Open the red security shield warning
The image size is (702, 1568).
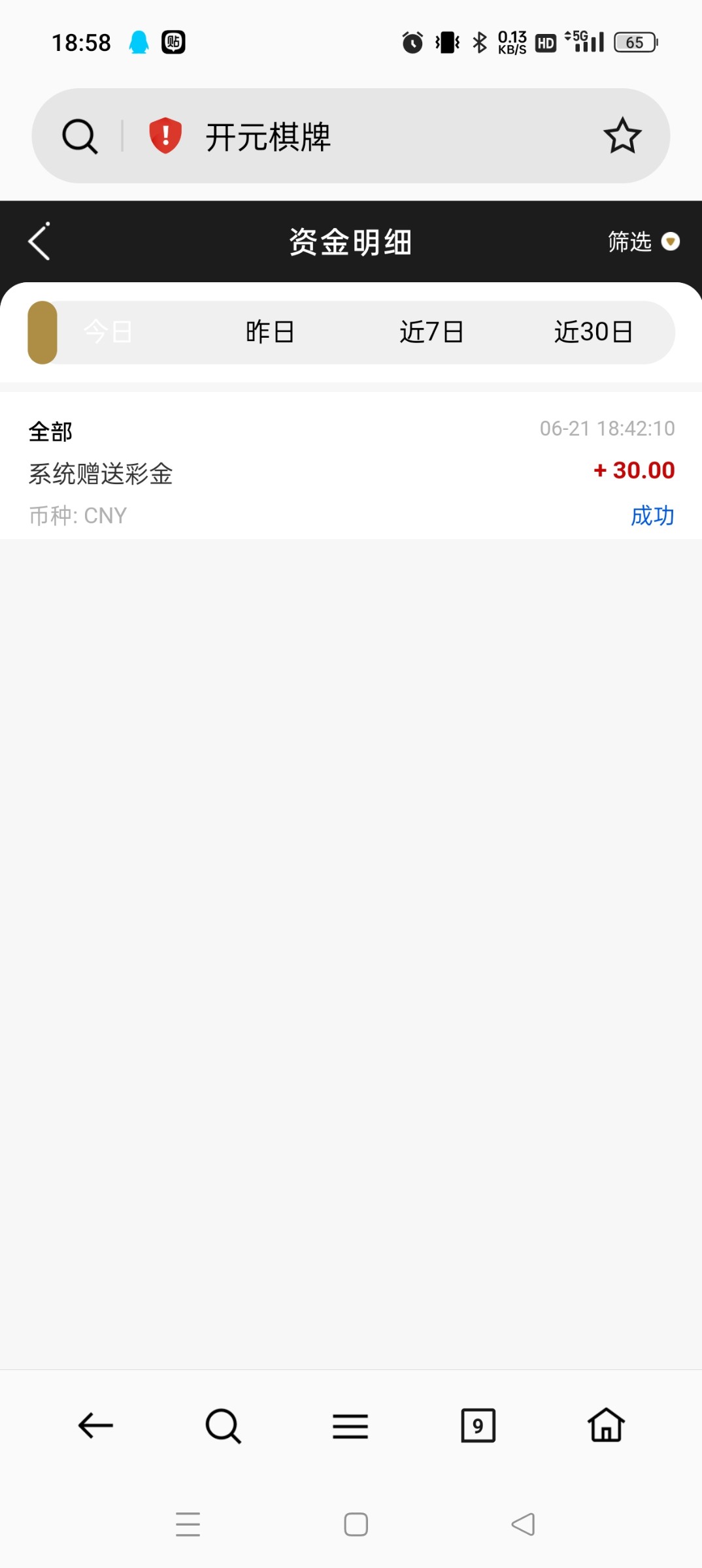165,136
